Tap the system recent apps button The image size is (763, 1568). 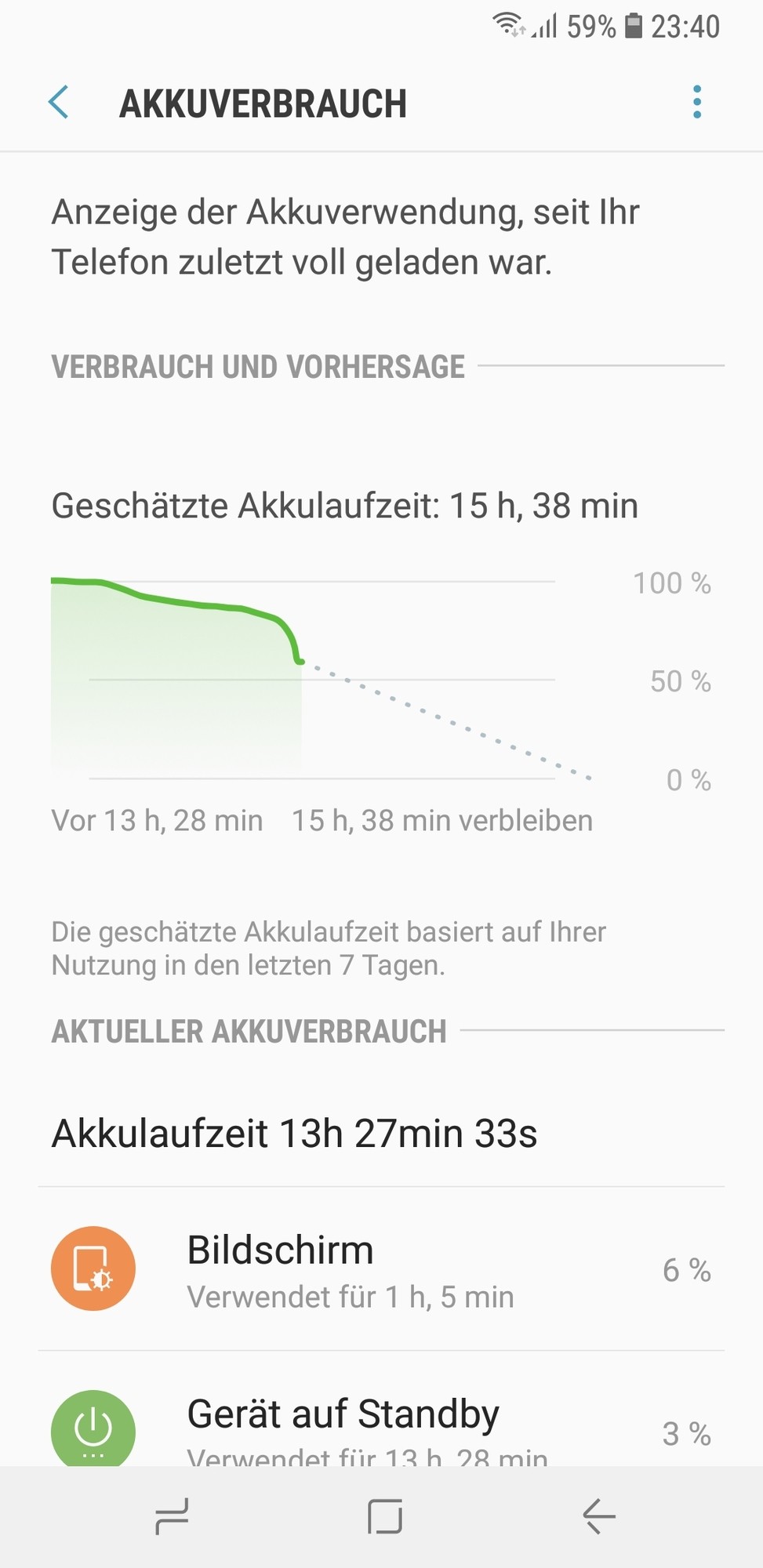[172, 1516]
